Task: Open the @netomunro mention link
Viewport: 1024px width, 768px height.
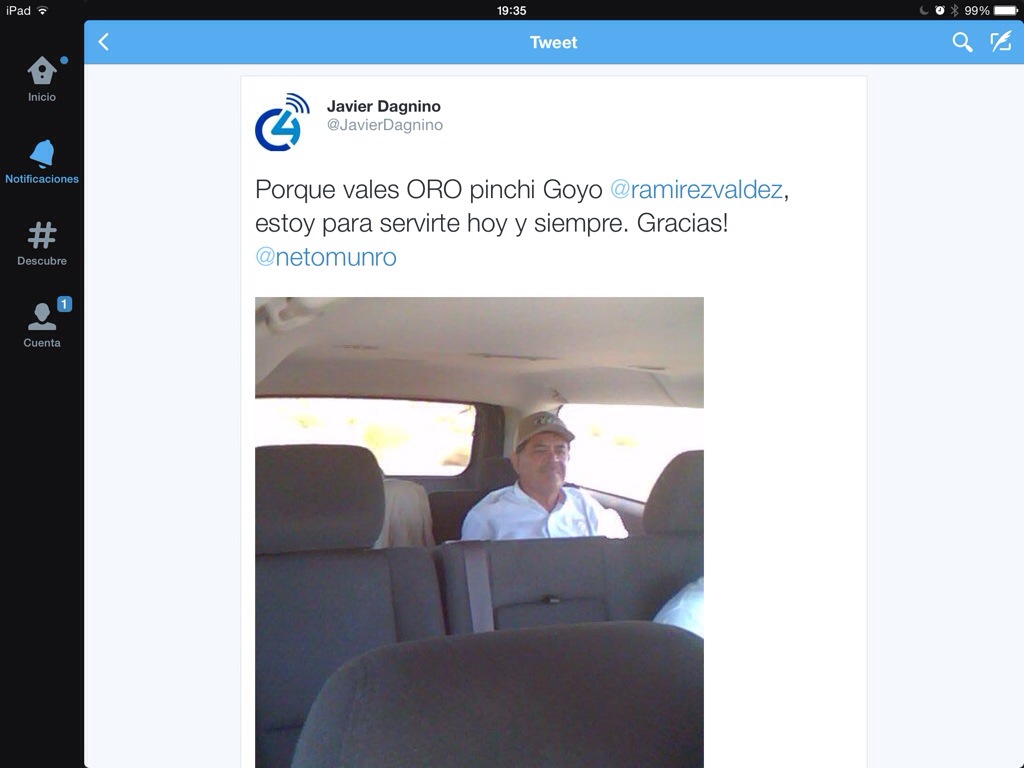Action: (326, 257)
